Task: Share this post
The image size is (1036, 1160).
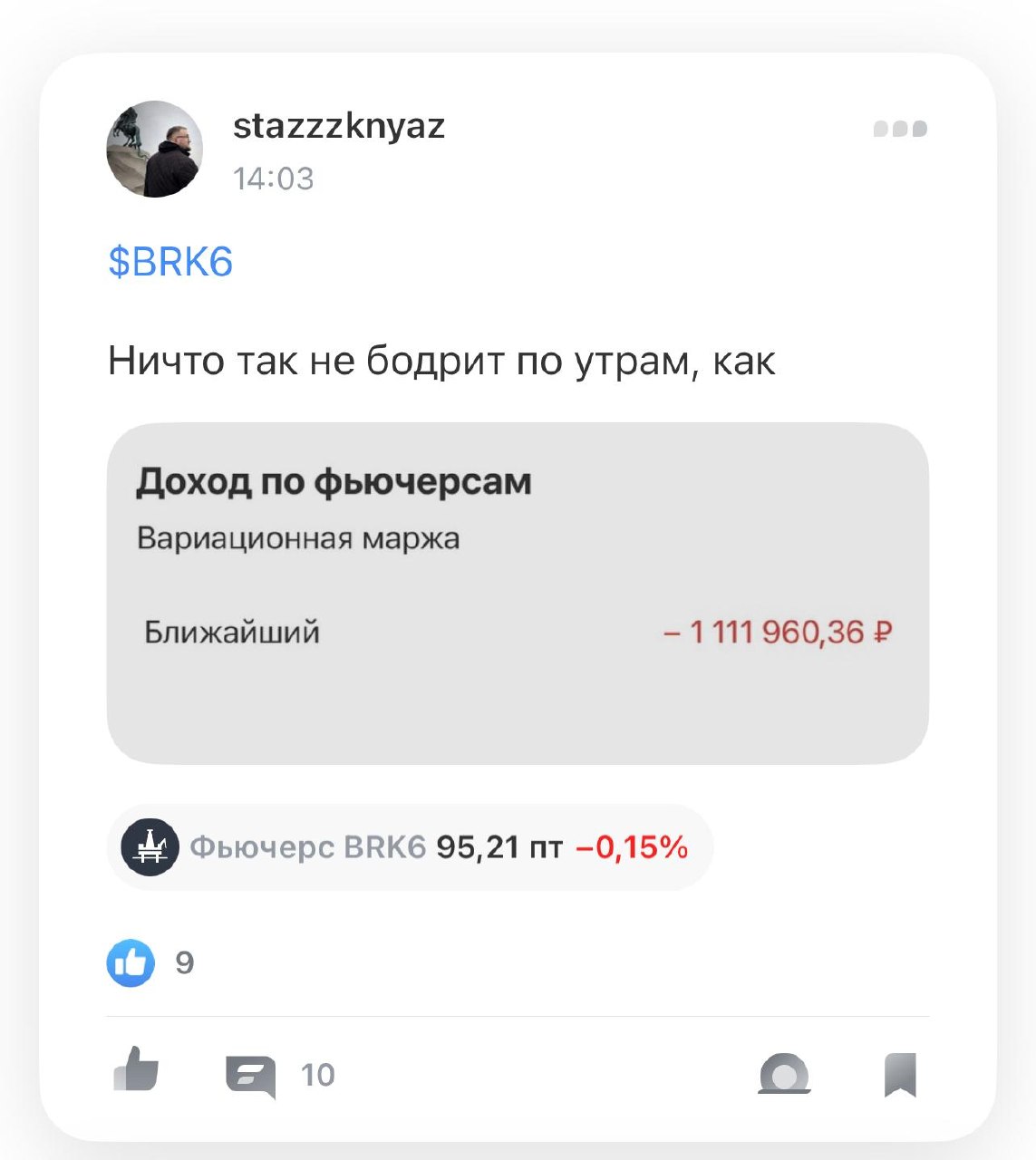Action: [784, 1074]
